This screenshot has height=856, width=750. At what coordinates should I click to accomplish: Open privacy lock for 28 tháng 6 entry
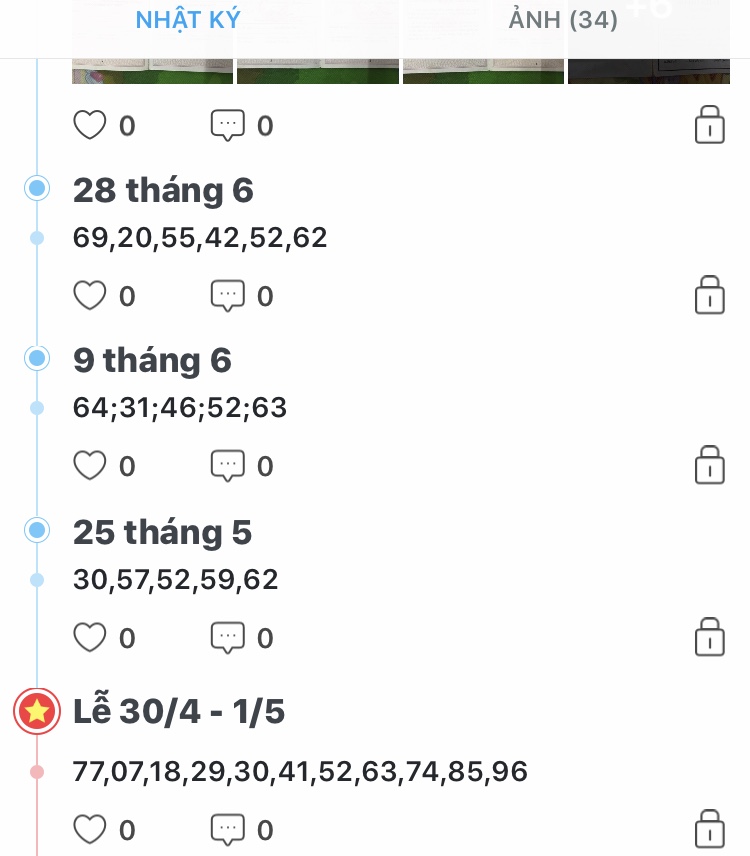pyautogui.click(x=709, y=296)
